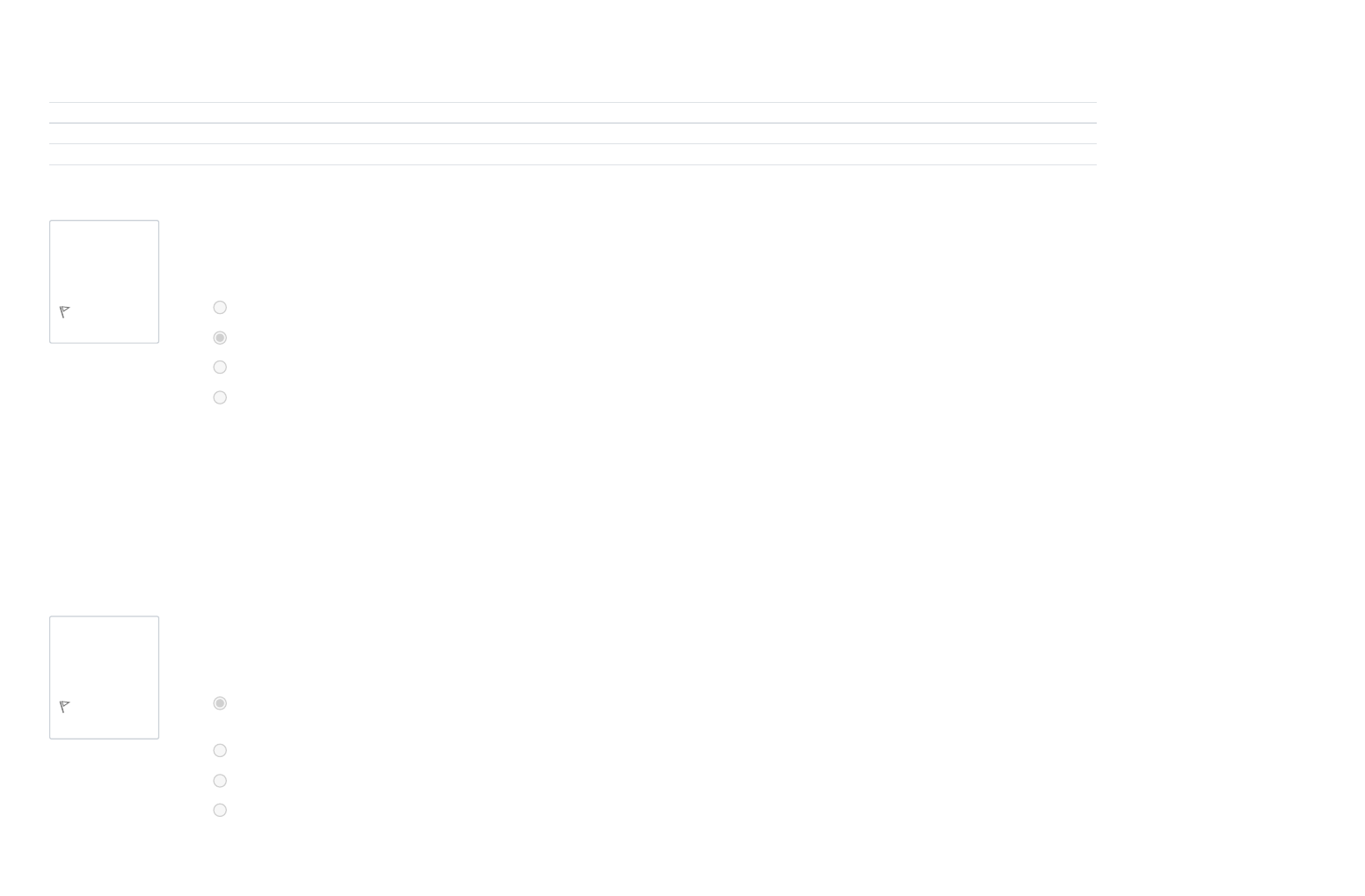1365x896 pixels.
Task: Select the selected first option in second question
Action: (x=220, y=703)
